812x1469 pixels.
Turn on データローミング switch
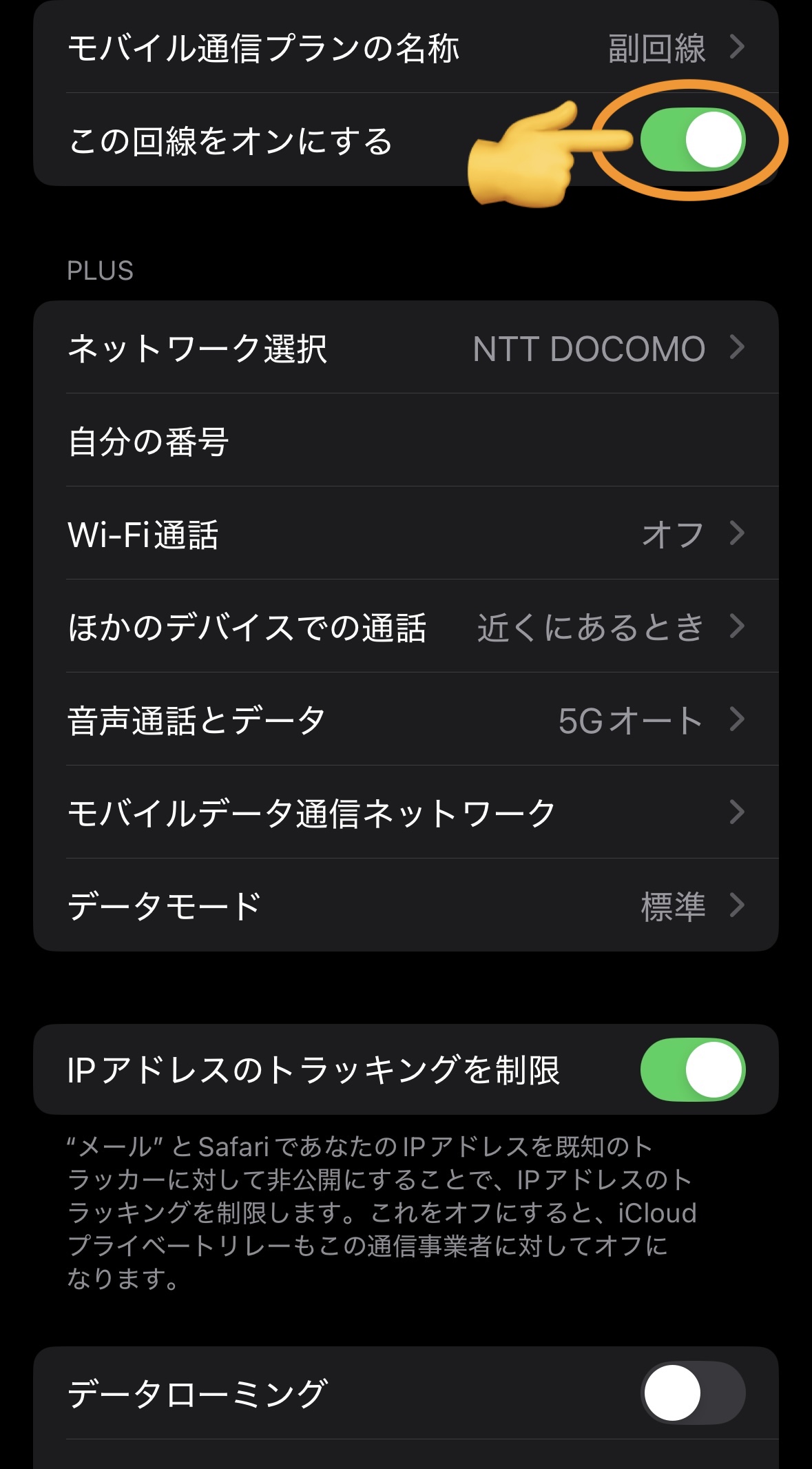[692, 1393]
